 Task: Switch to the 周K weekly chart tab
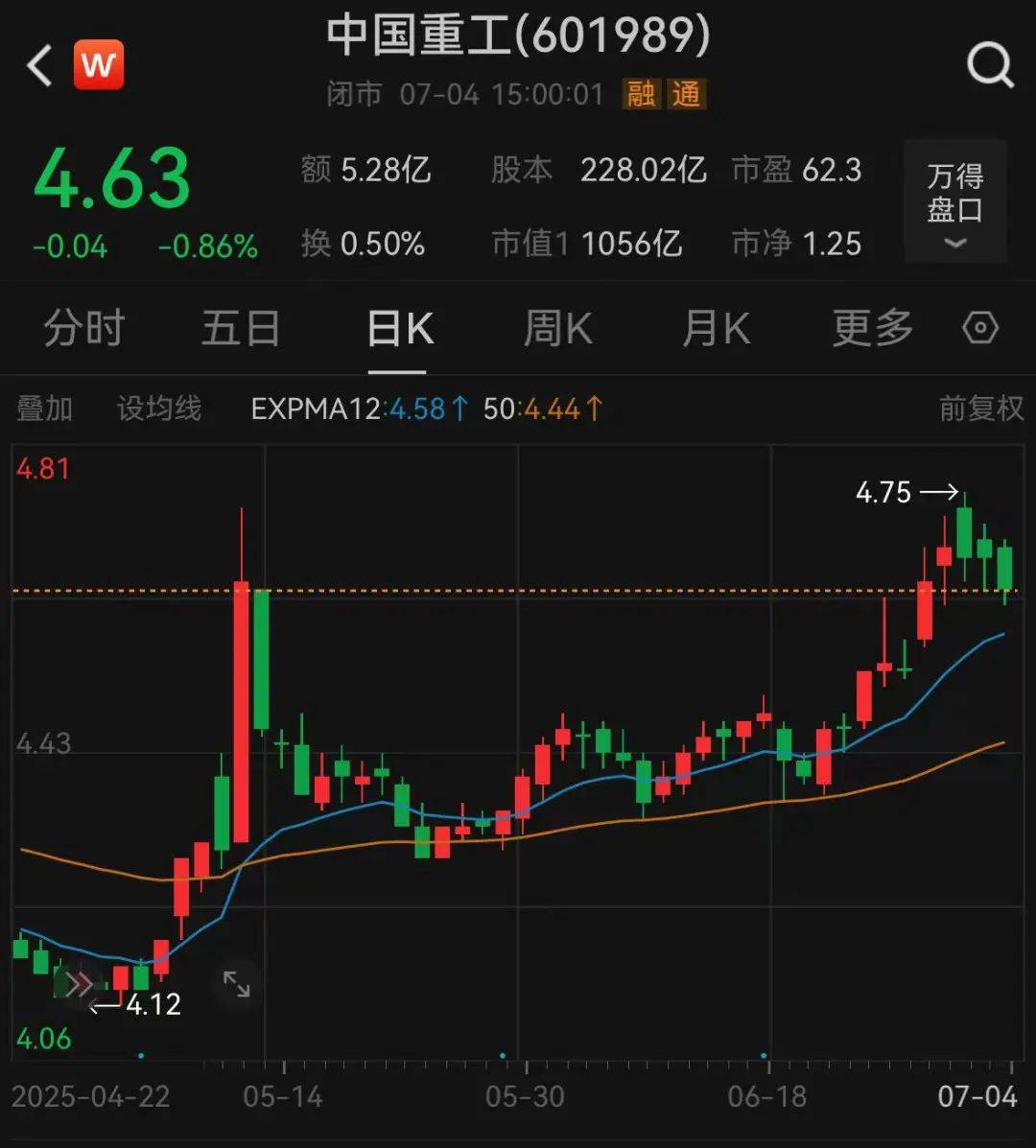[x=556, y=327]
